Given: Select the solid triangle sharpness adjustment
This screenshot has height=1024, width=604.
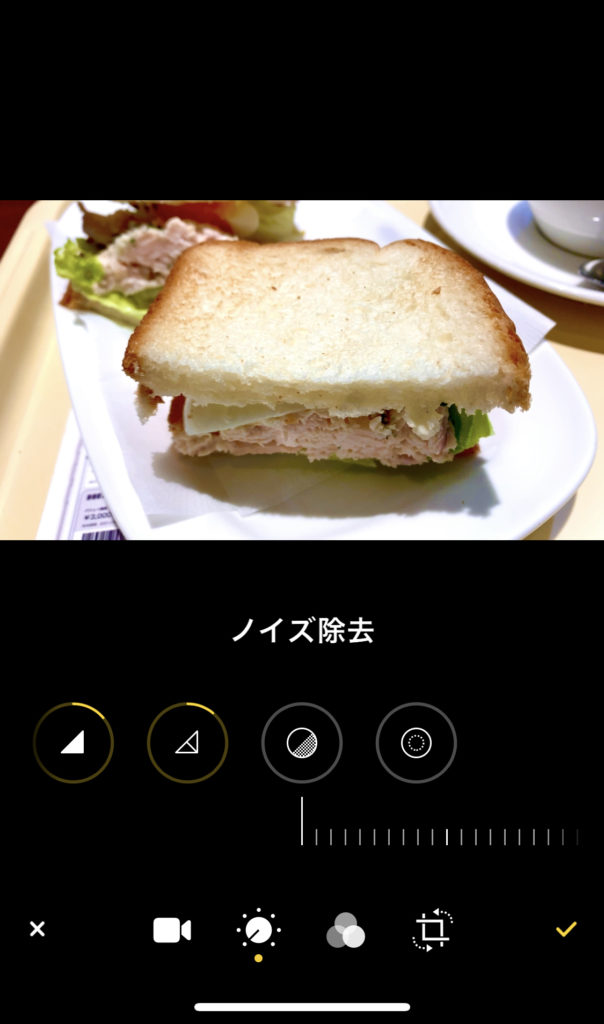Looking at the screenshot, I should point(73,743).
